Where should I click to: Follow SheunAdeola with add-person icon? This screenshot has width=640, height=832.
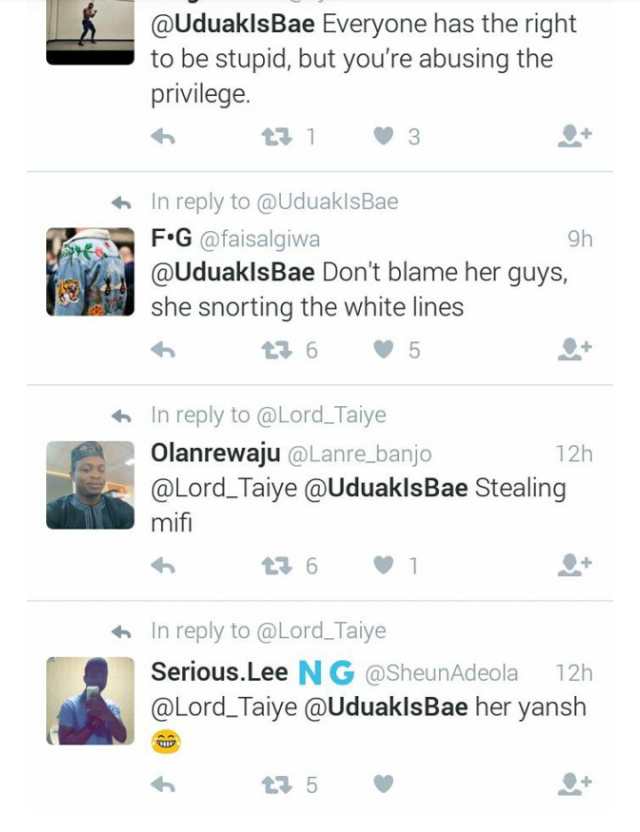click(x=575, y=784)
